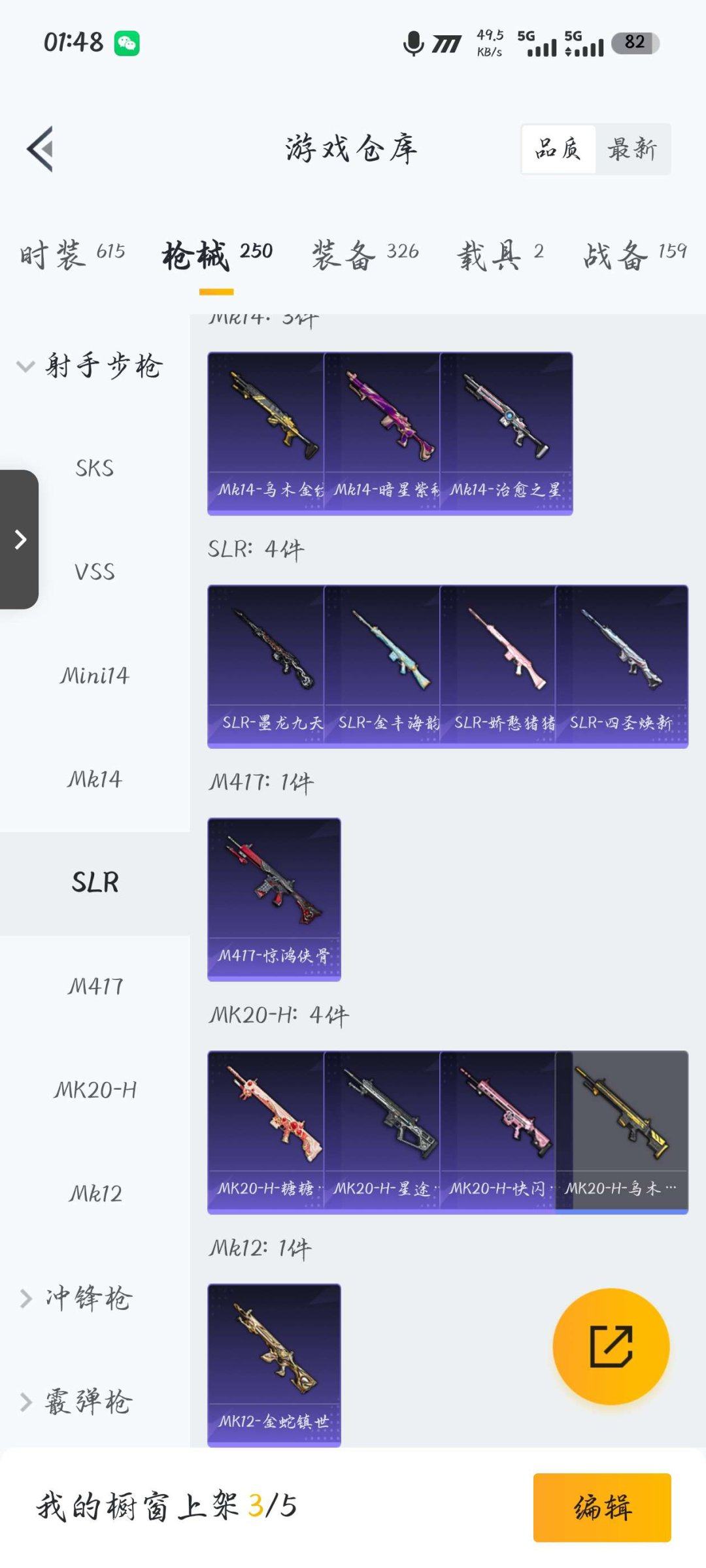Switch to the 装备 tab

pos(365,253)
